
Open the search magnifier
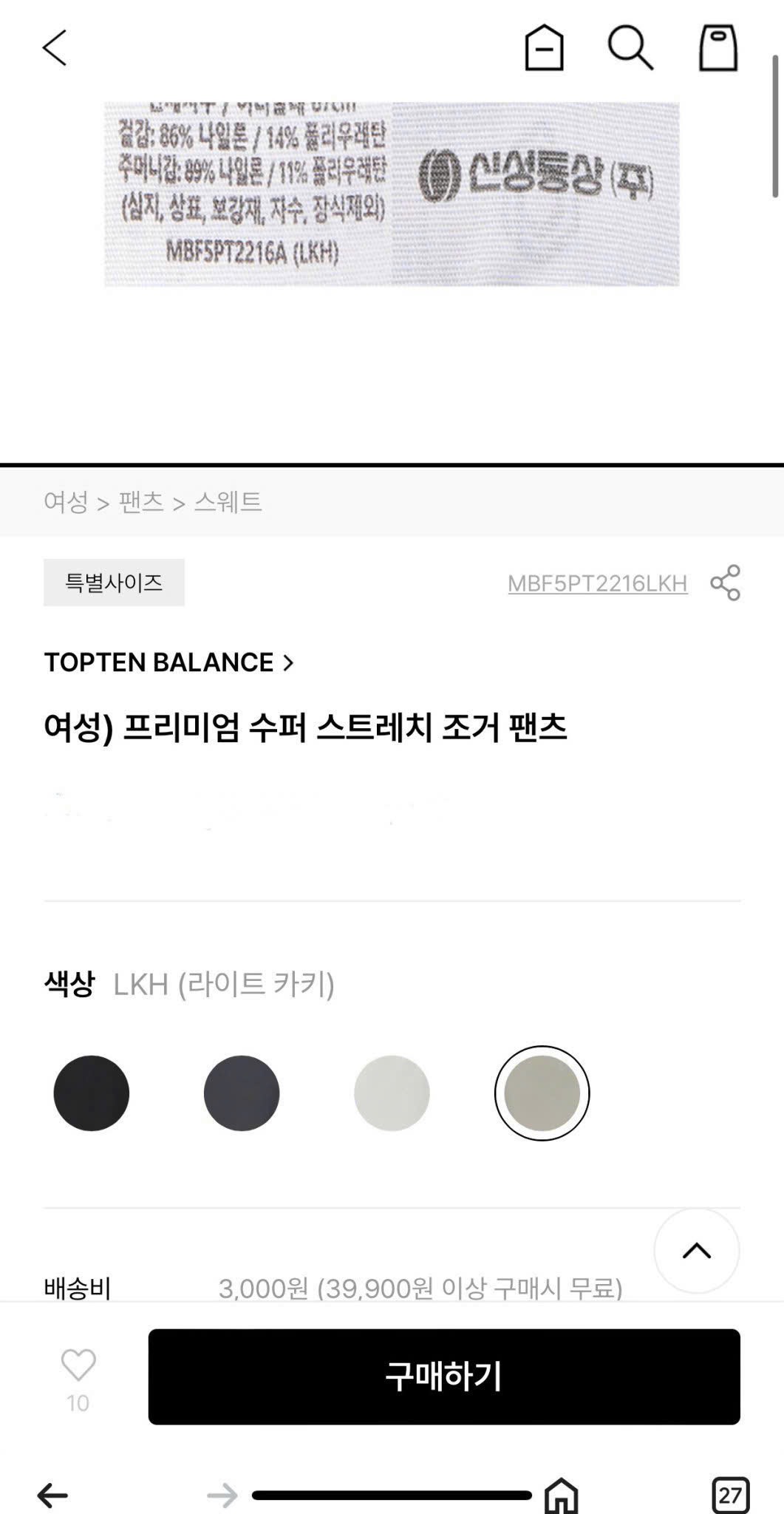[630, 48]
